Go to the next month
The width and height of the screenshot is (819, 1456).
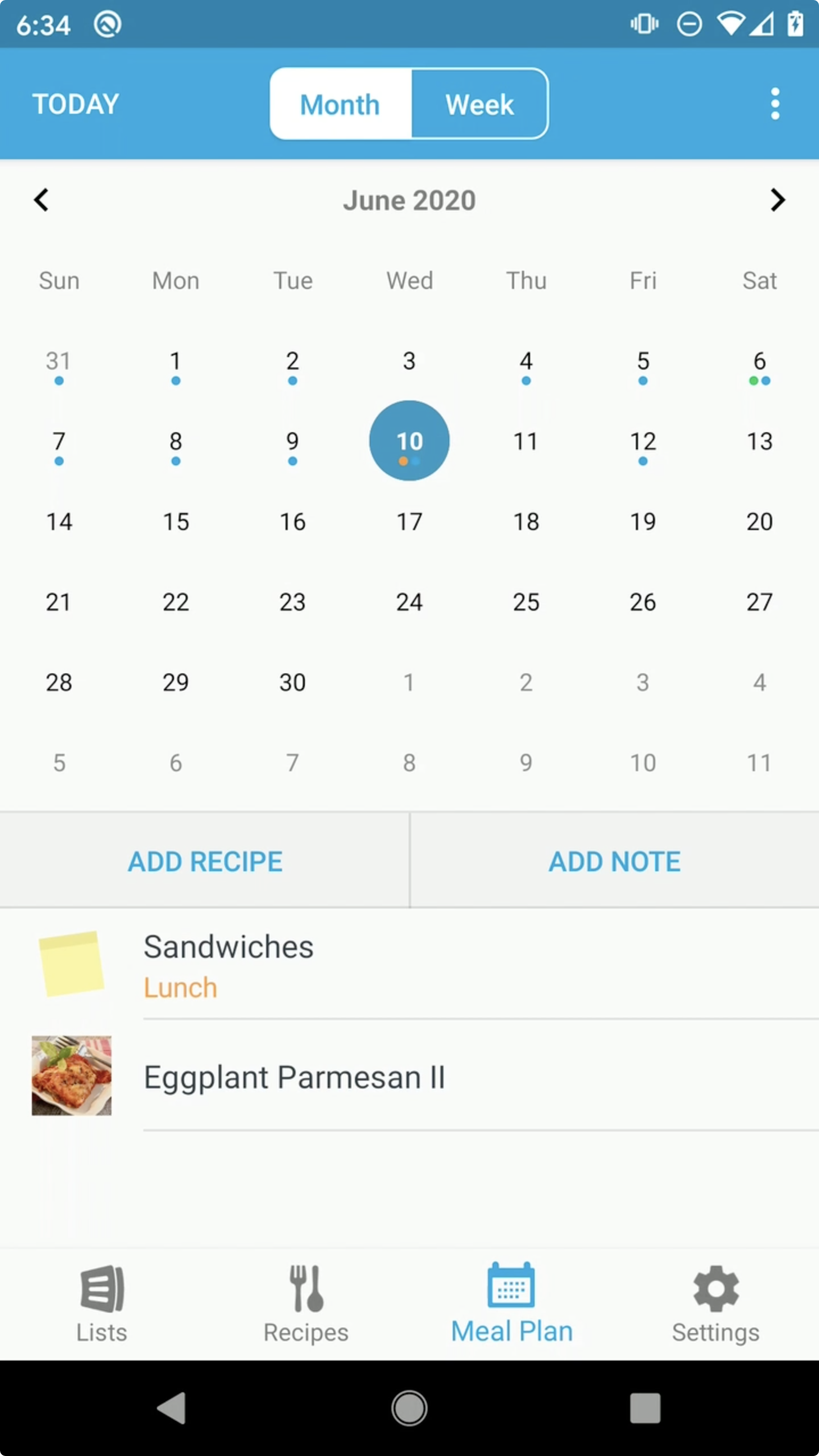tap(777, 200)
